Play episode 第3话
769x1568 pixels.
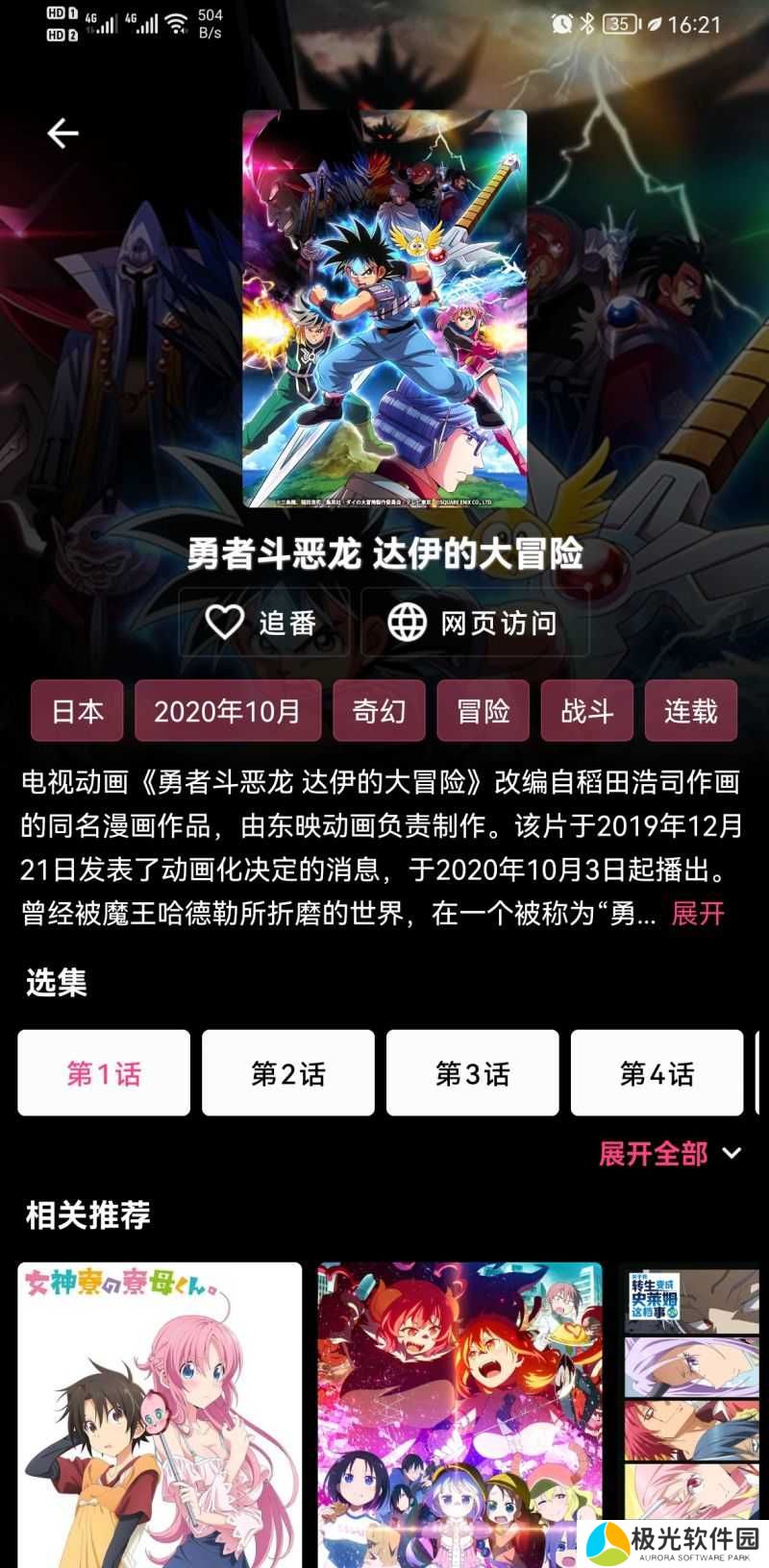(473, 1073)
